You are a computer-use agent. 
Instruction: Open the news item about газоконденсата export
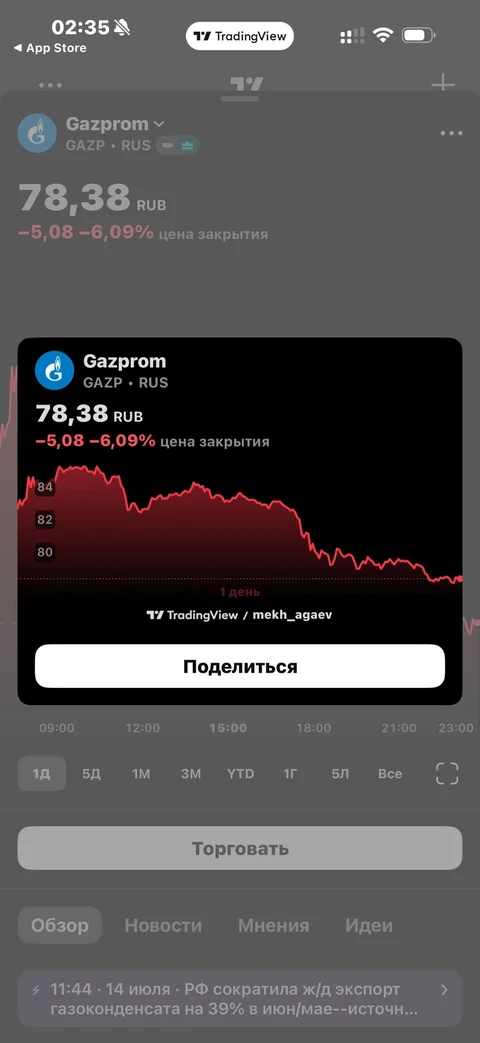pyautogui.click(x=239, y=998)
